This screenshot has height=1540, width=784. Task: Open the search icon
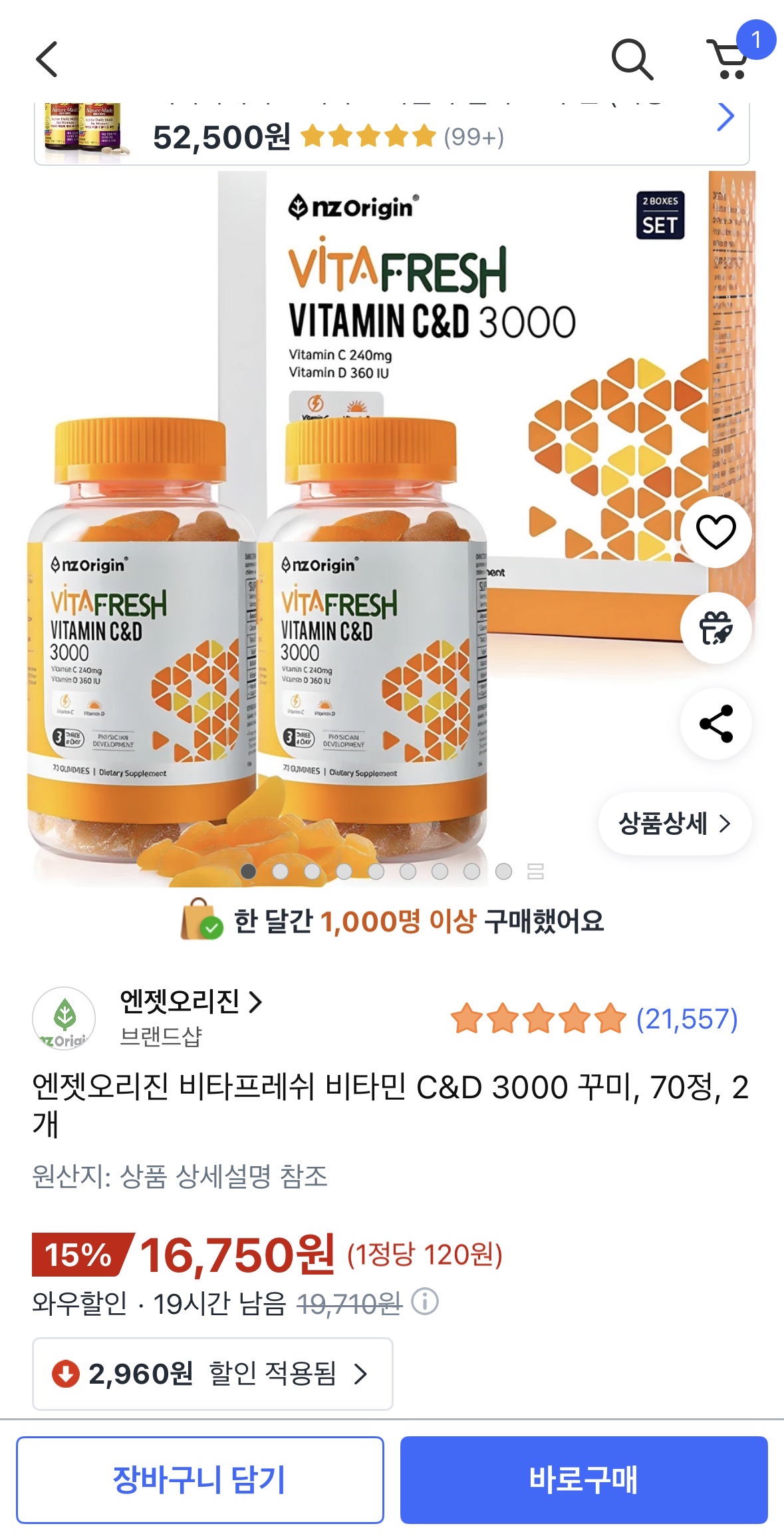(632, 59)
